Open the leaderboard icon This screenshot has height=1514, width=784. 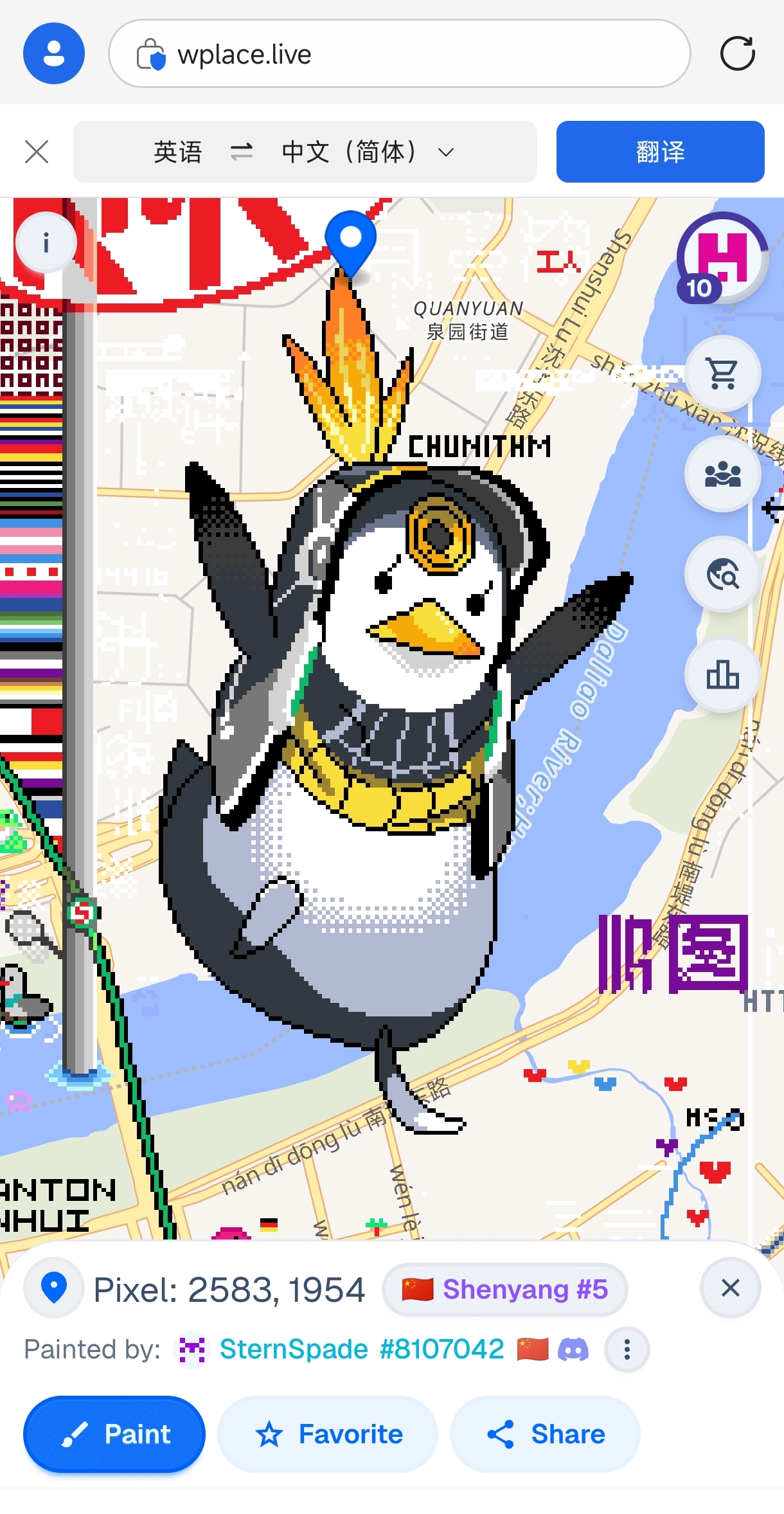tap(722, 675)
